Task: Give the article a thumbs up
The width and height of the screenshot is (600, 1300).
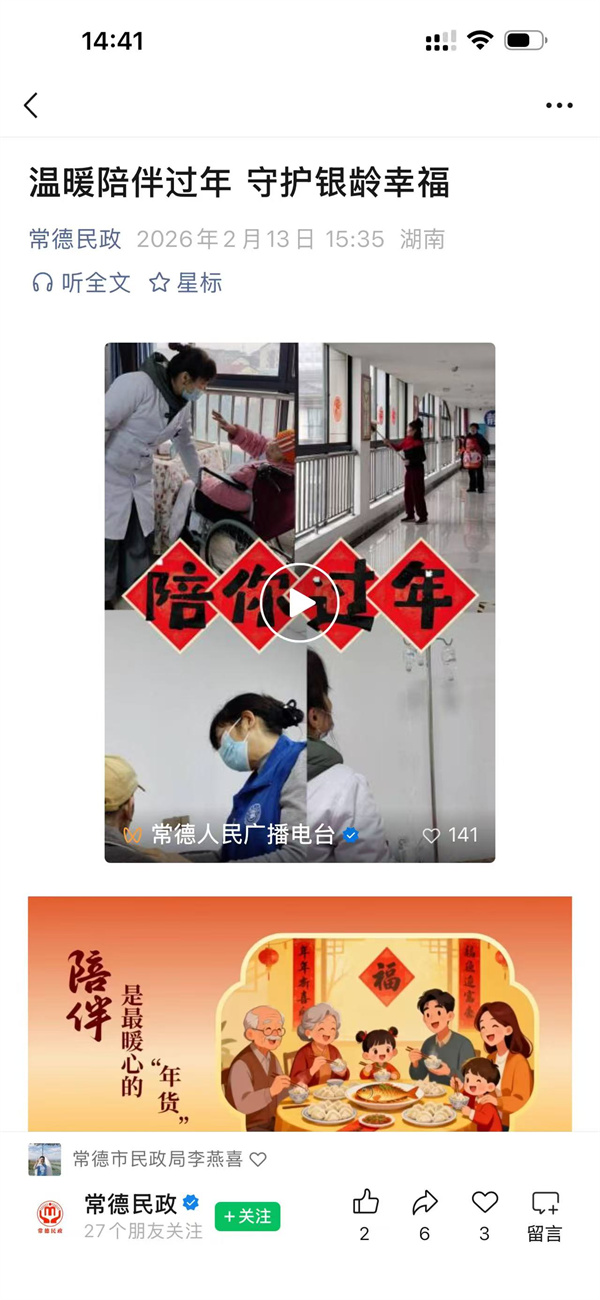Action: tap(365, 1203)
